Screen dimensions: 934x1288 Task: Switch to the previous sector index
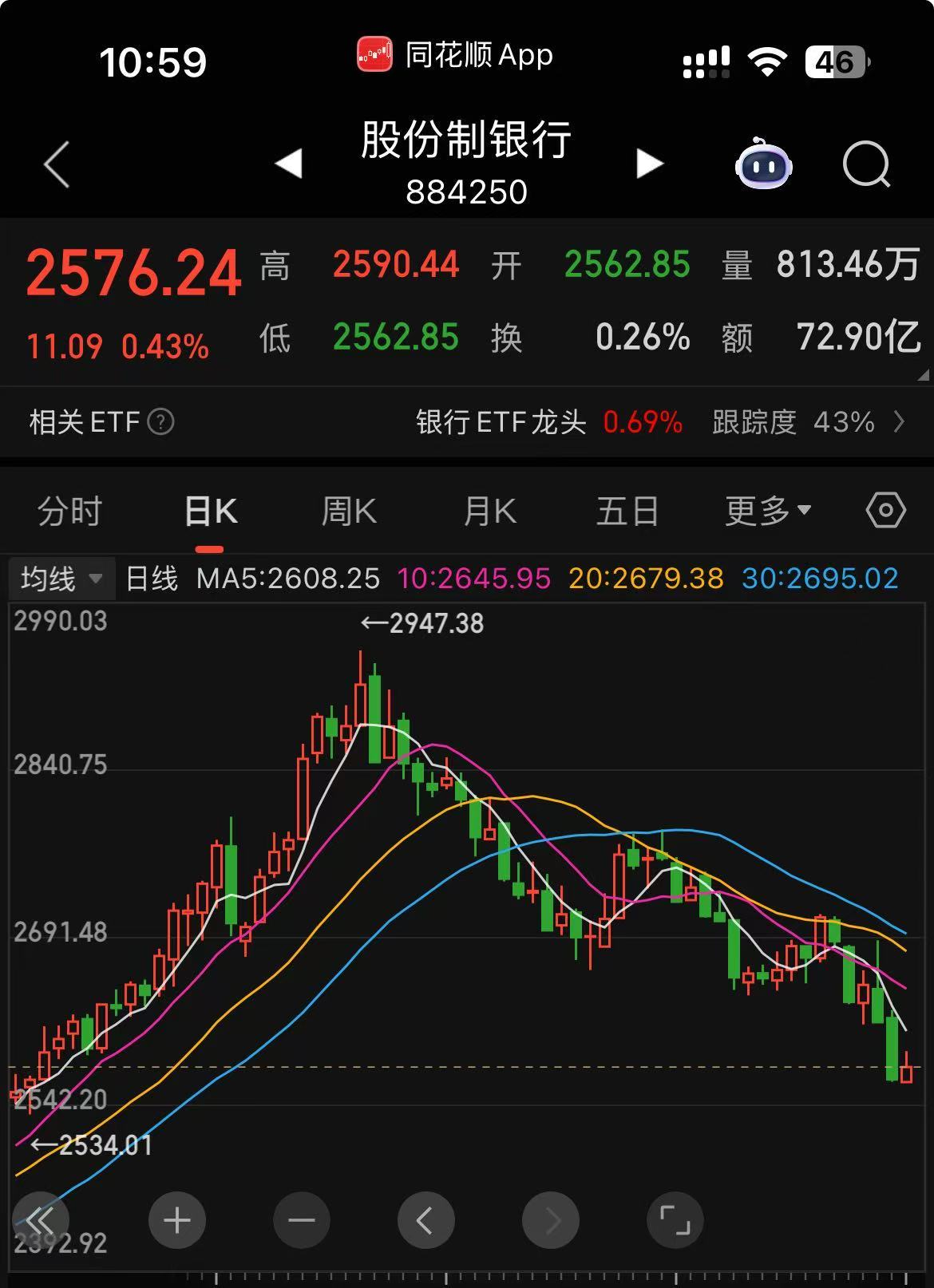288,164
